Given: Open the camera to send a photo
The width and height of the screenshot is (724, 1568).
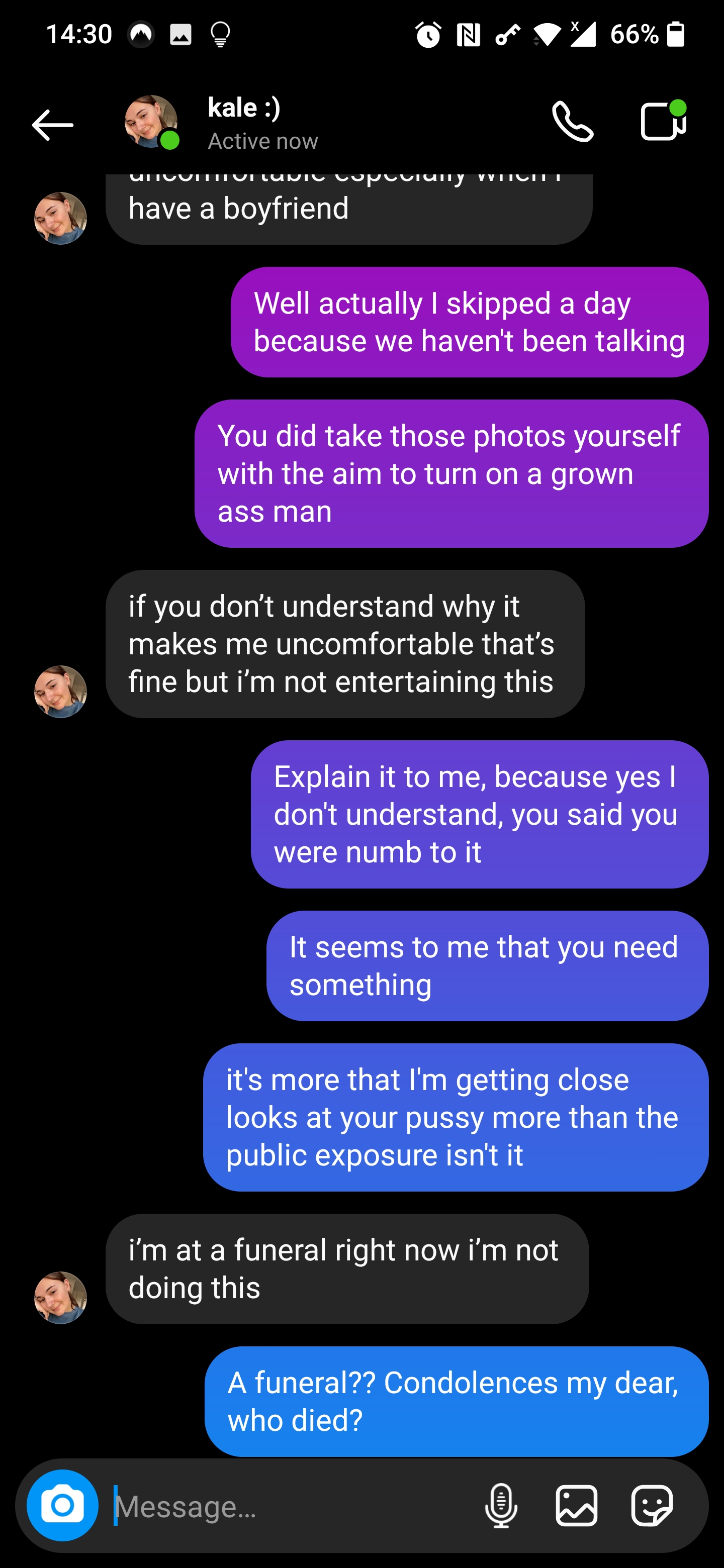Looking at the screenshot, I should click(63, 1505).
